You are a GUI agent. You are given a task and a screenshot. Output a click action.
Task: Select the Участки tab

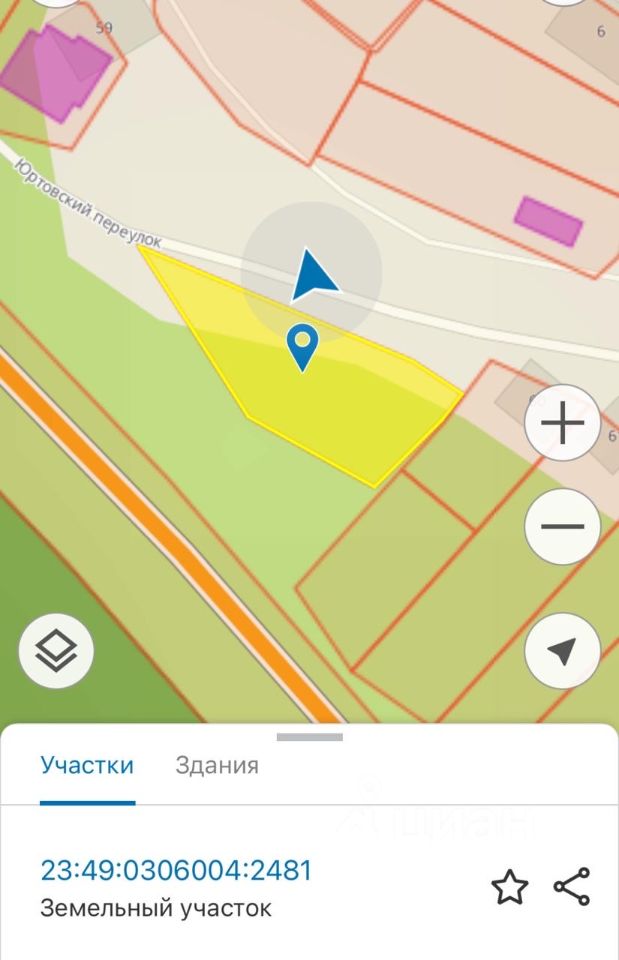87,766
